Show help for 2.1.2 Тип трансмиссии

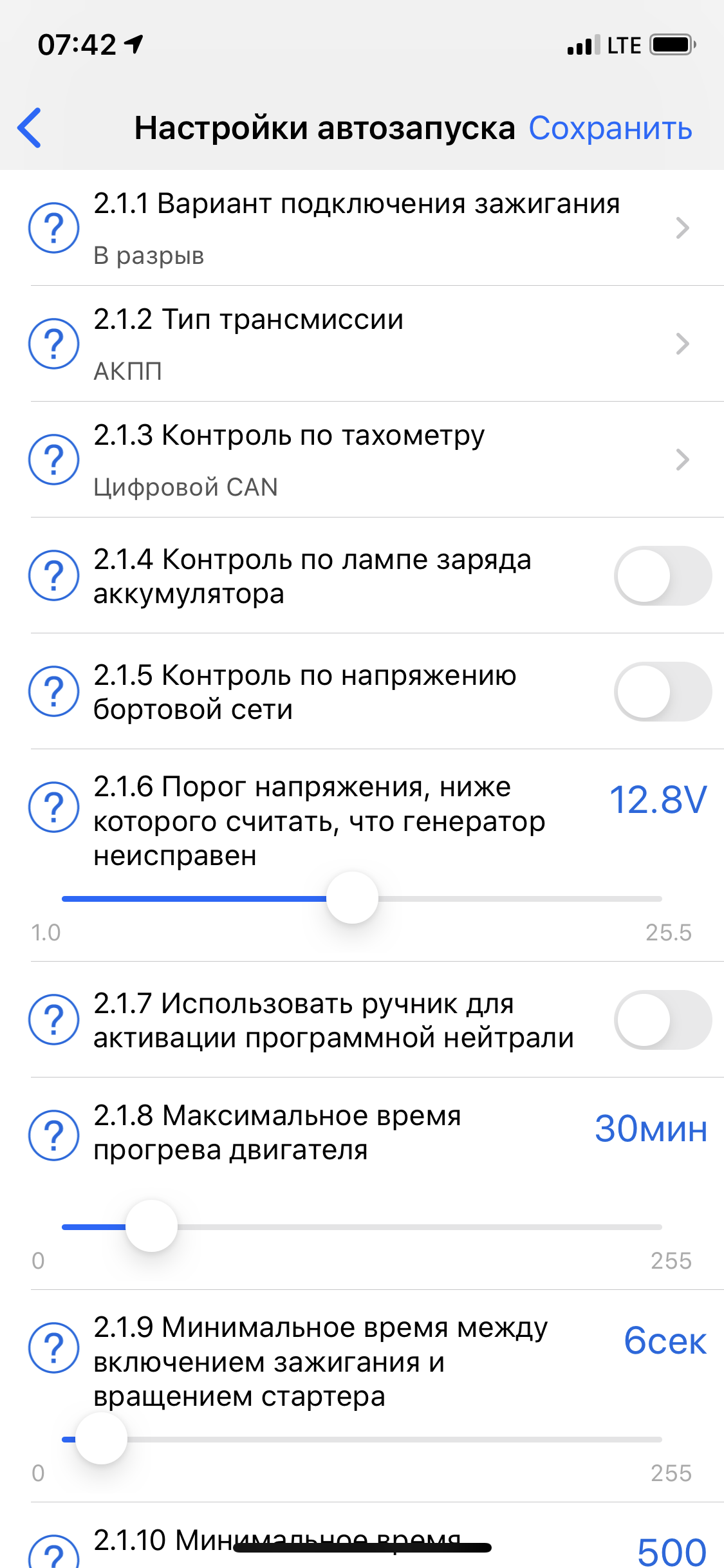coord(54,344)
